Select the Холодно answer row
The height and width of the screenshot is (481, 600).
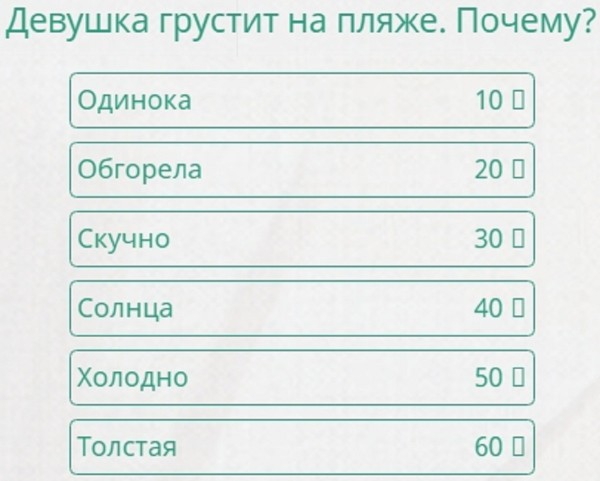301,378
